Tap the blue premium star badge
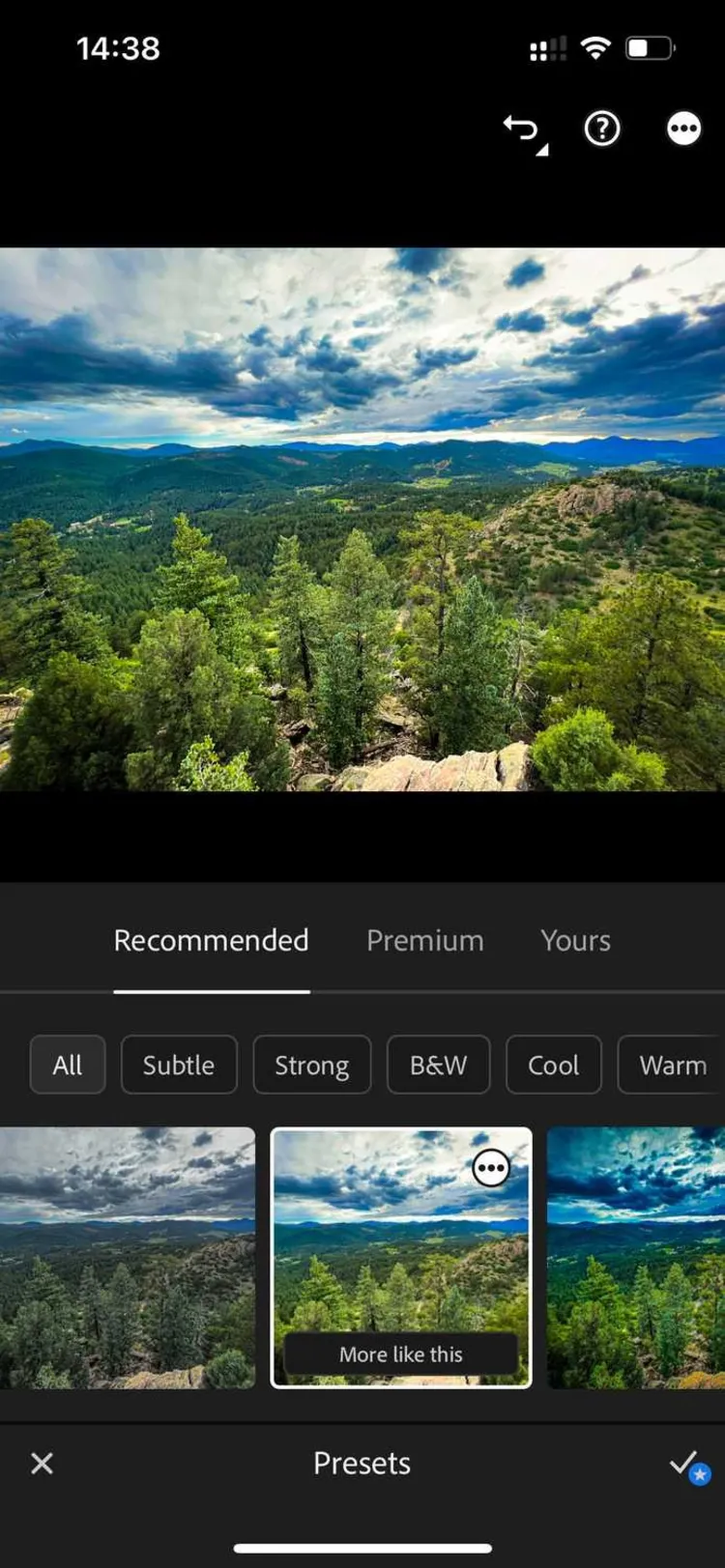The image size is (725, 1568). [x=698, y=1475]
